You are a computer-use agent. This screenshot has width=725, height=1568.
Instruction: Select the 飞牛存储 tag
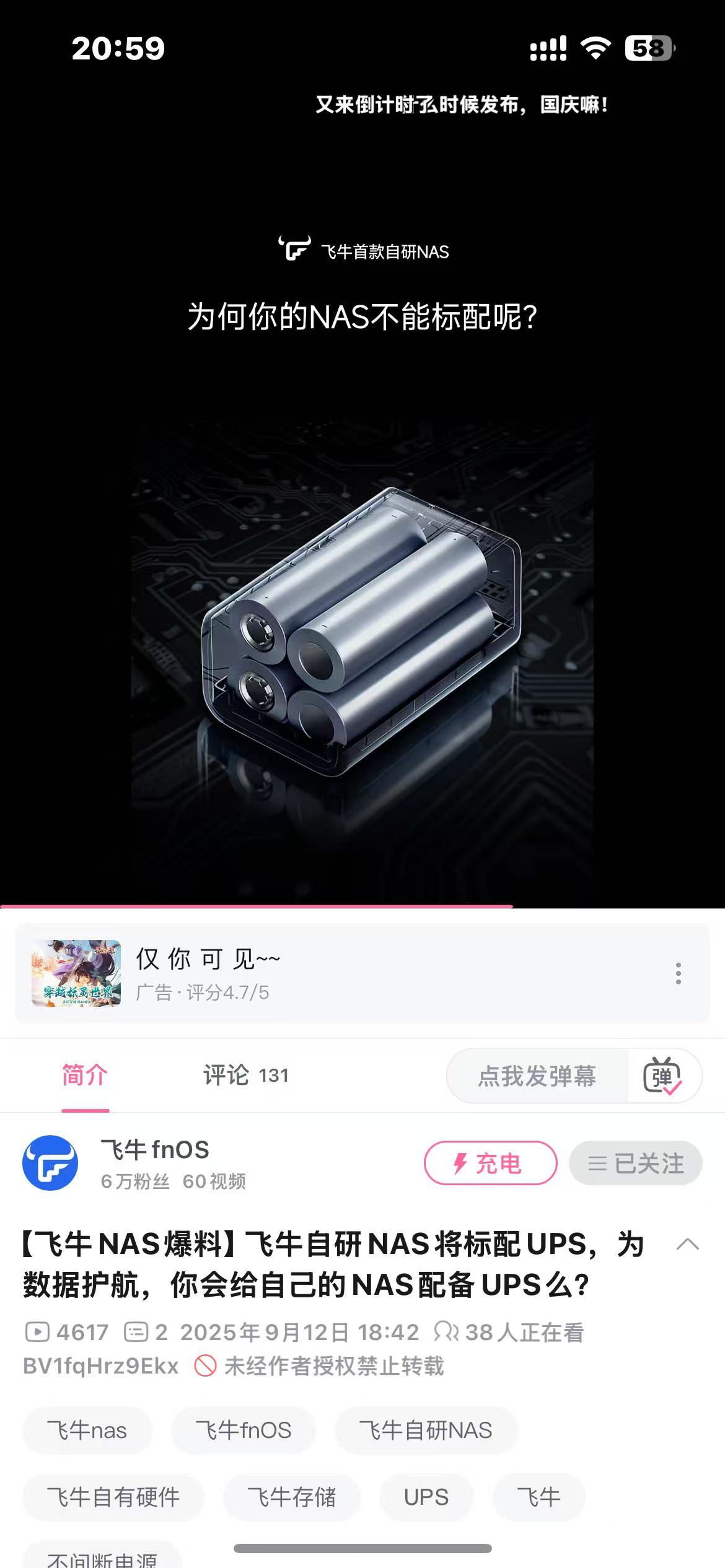tap(292, 1497)
